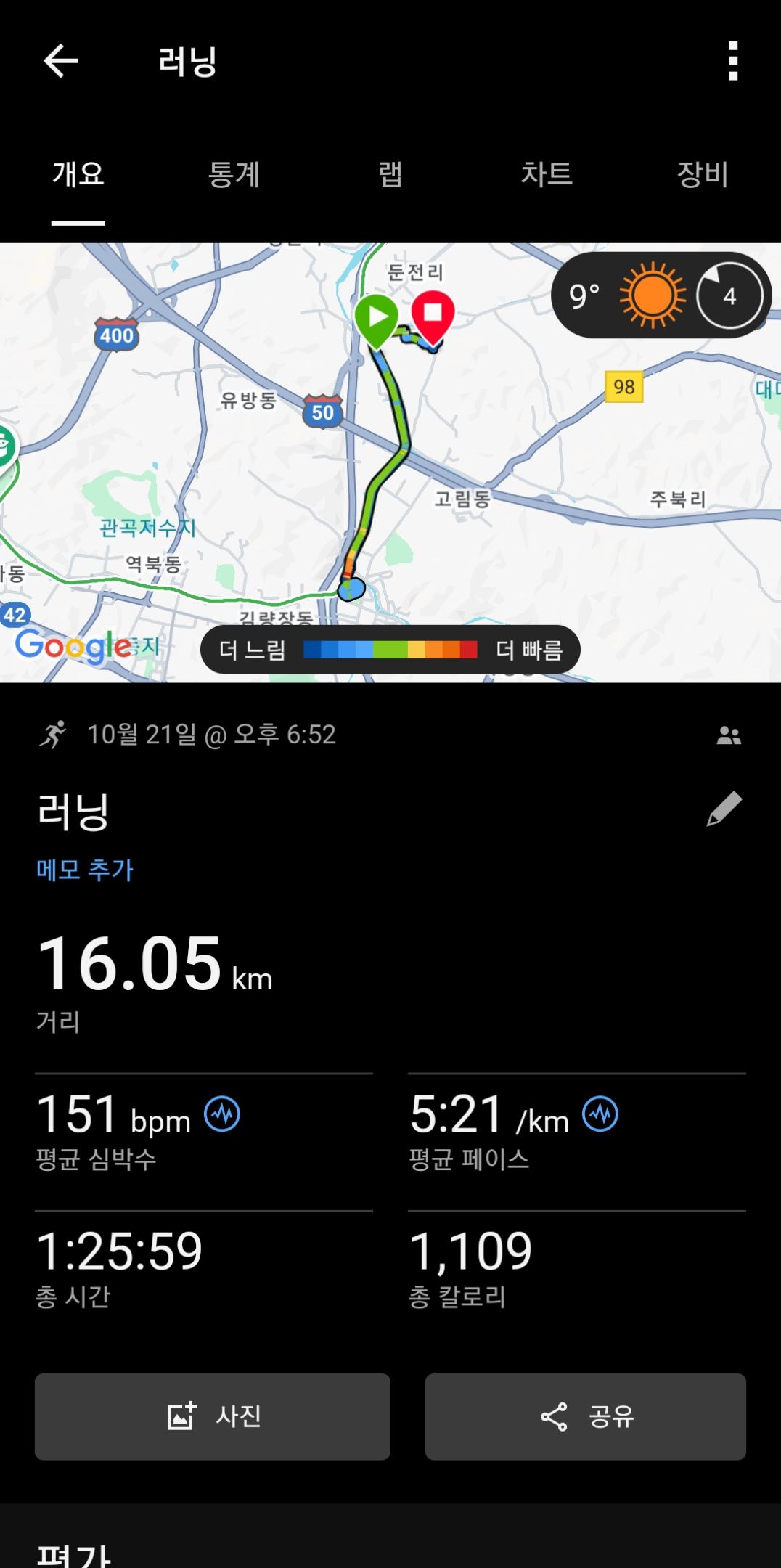The image size is (781, 1568).
Task: Select the 장비 tab
Action: (x=702, y=175)
